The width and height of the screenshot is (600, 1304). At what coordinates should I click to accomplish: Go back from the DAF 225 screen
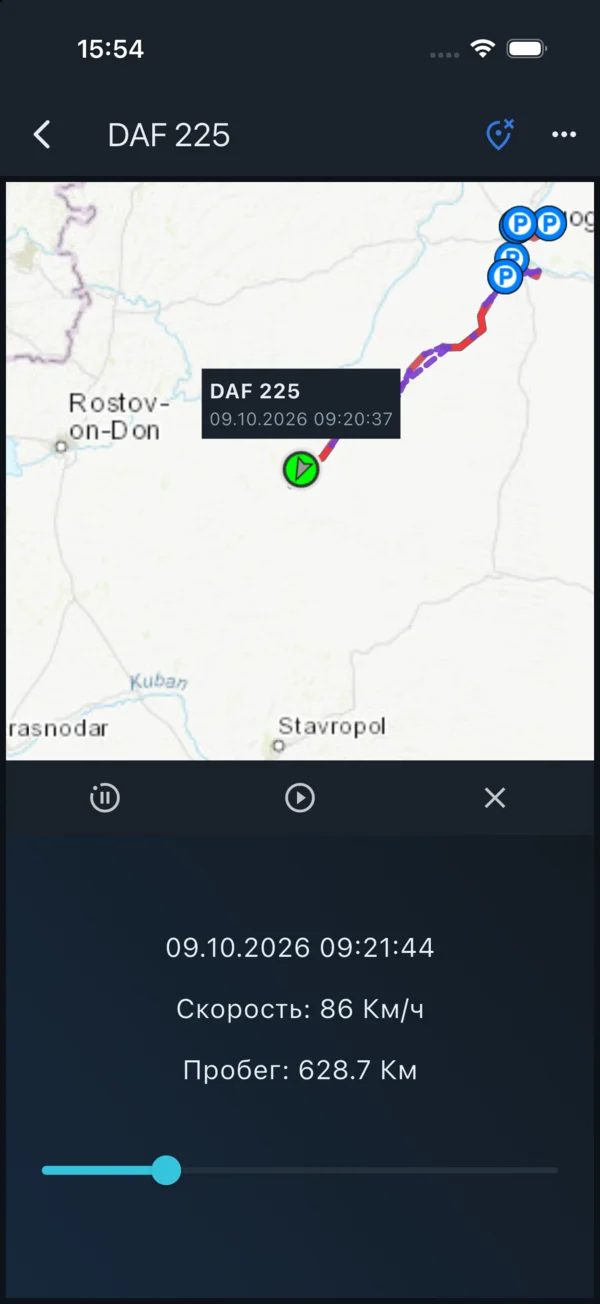tap(42, 135)
